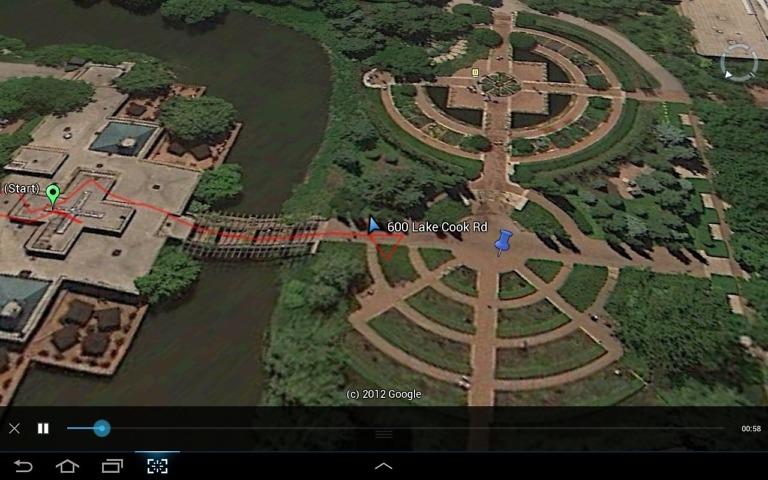Go back with system back button
Screen dimensions: 768x480
click(x=22, y=466)
